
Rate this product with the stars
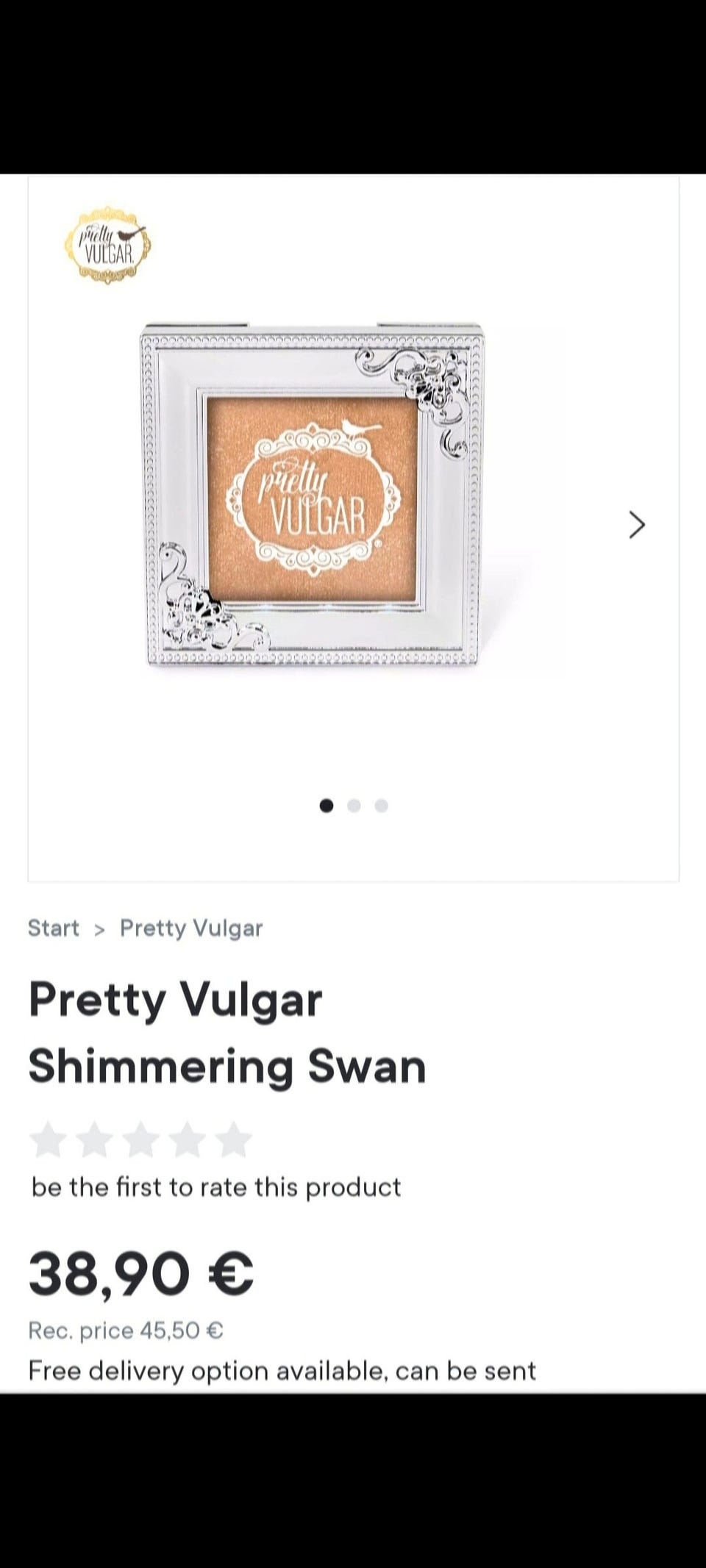140,1140
